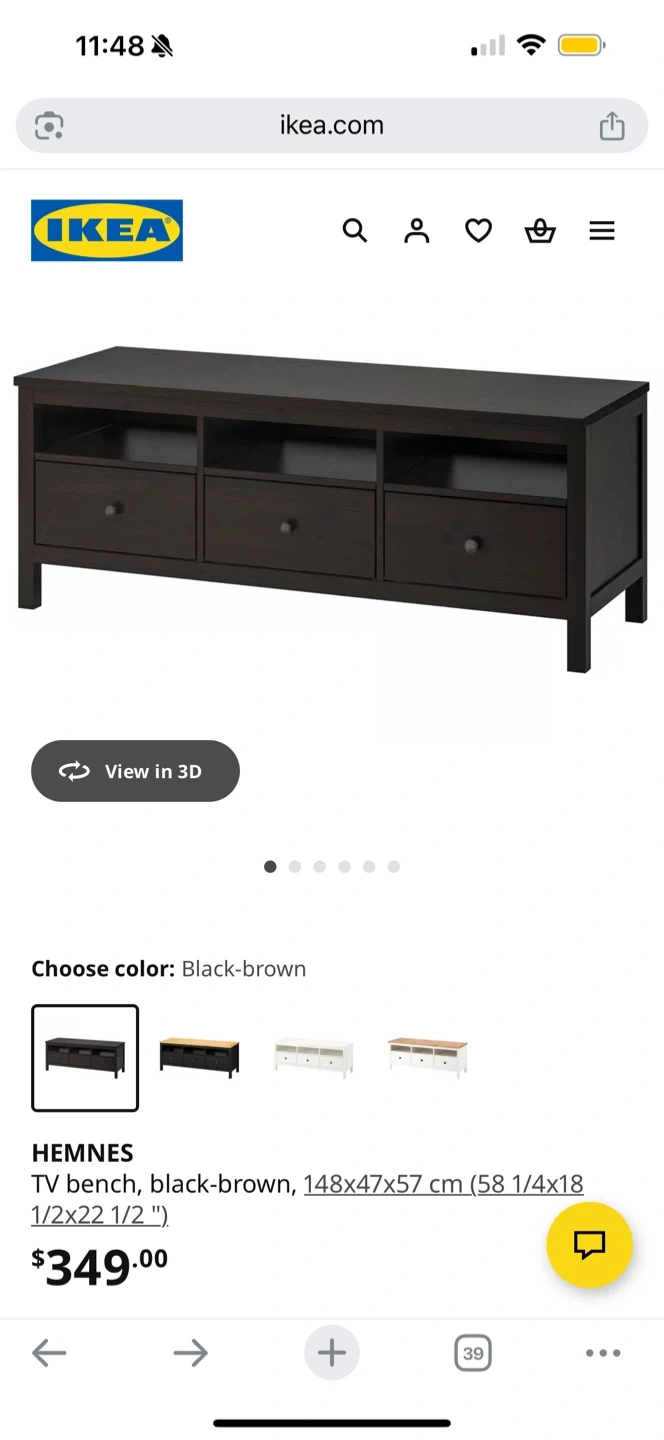Show the 39 open tabs

click(x=473, y=1354)
